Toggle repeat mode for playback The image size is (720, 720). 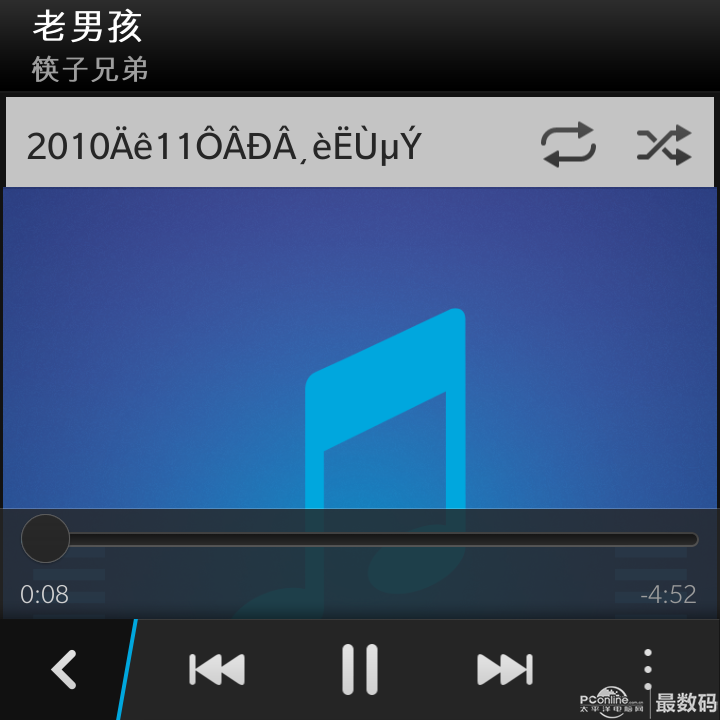tap(568, 146)
